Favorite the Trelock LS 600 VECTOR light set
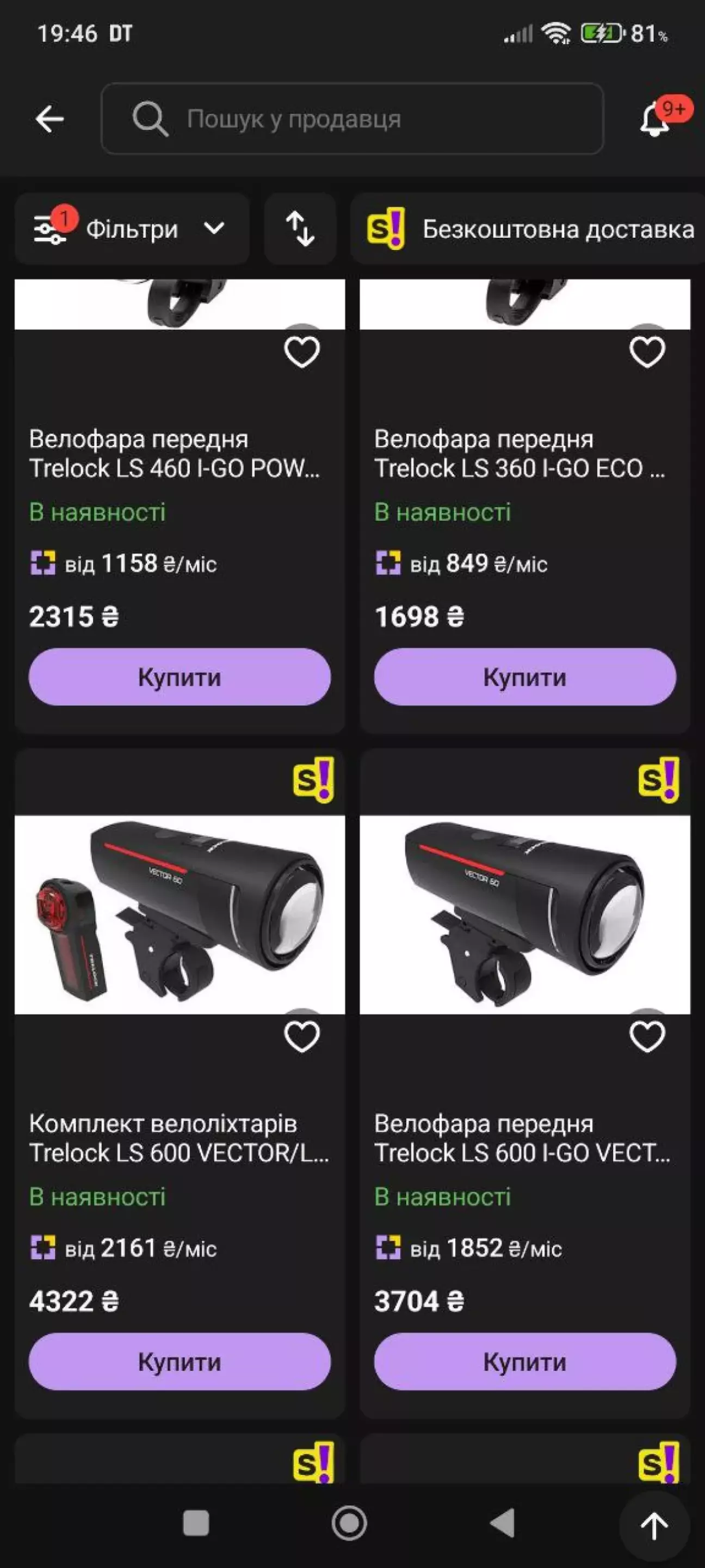The width and height of the screenshot is (705, 1568). [302, 1037]
